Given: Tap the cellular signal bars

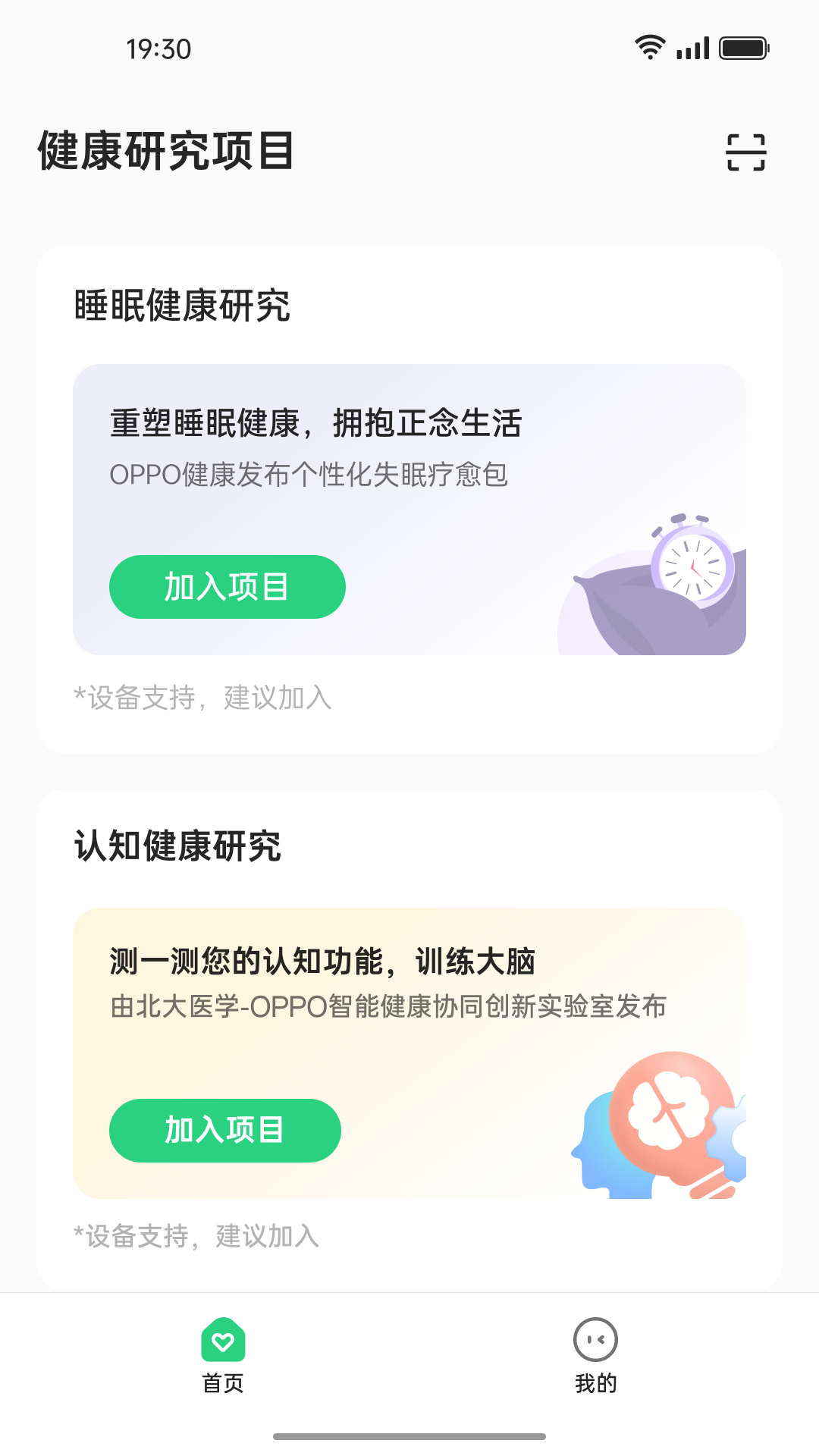Looking at the screenshot, I should [x=692, y=47].
